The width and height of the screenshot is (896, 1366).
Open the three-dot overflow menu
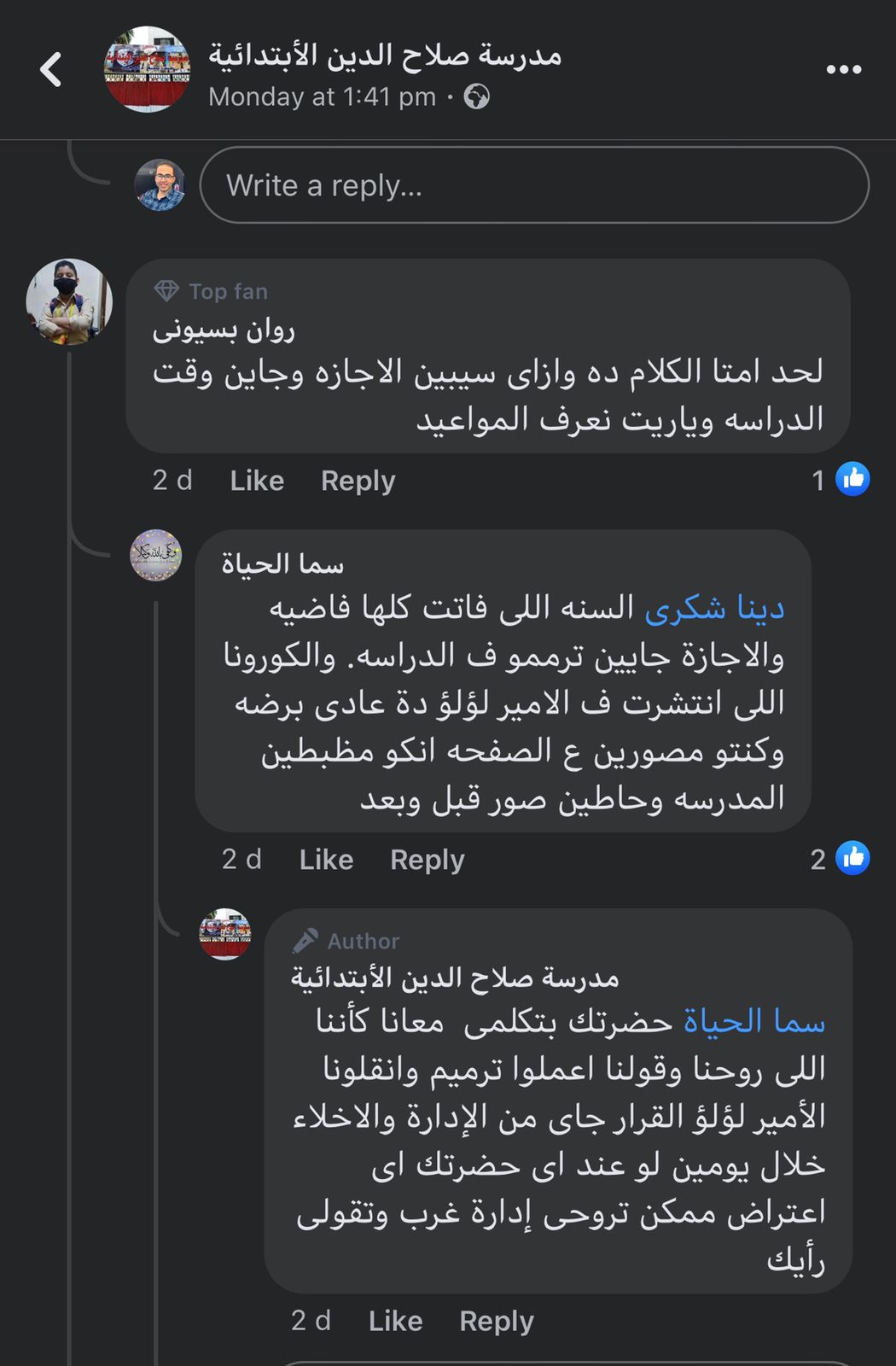tap(843, 70)
